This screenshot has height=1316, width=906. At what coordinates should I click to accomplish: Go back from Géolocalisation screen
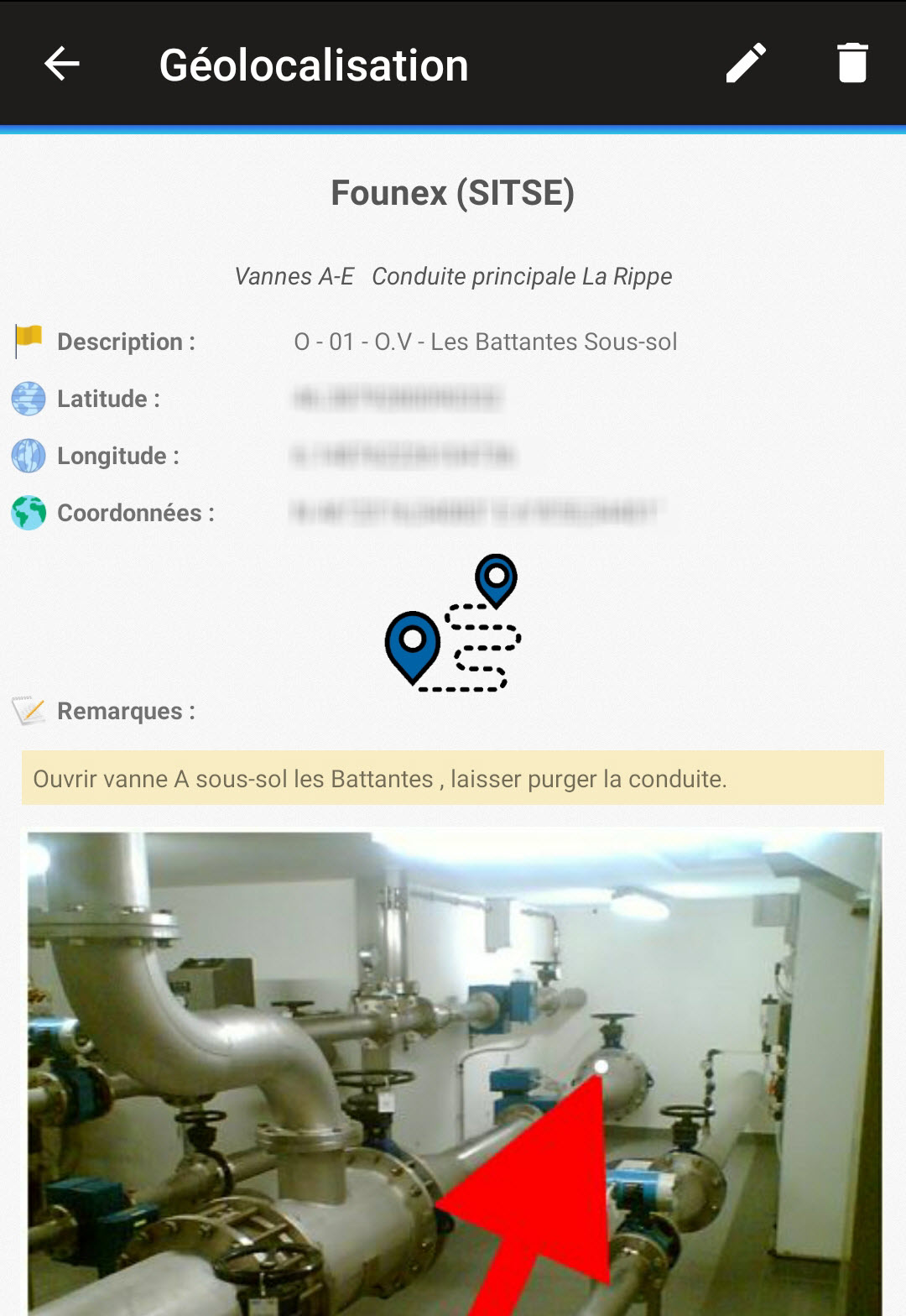(61, 64)
